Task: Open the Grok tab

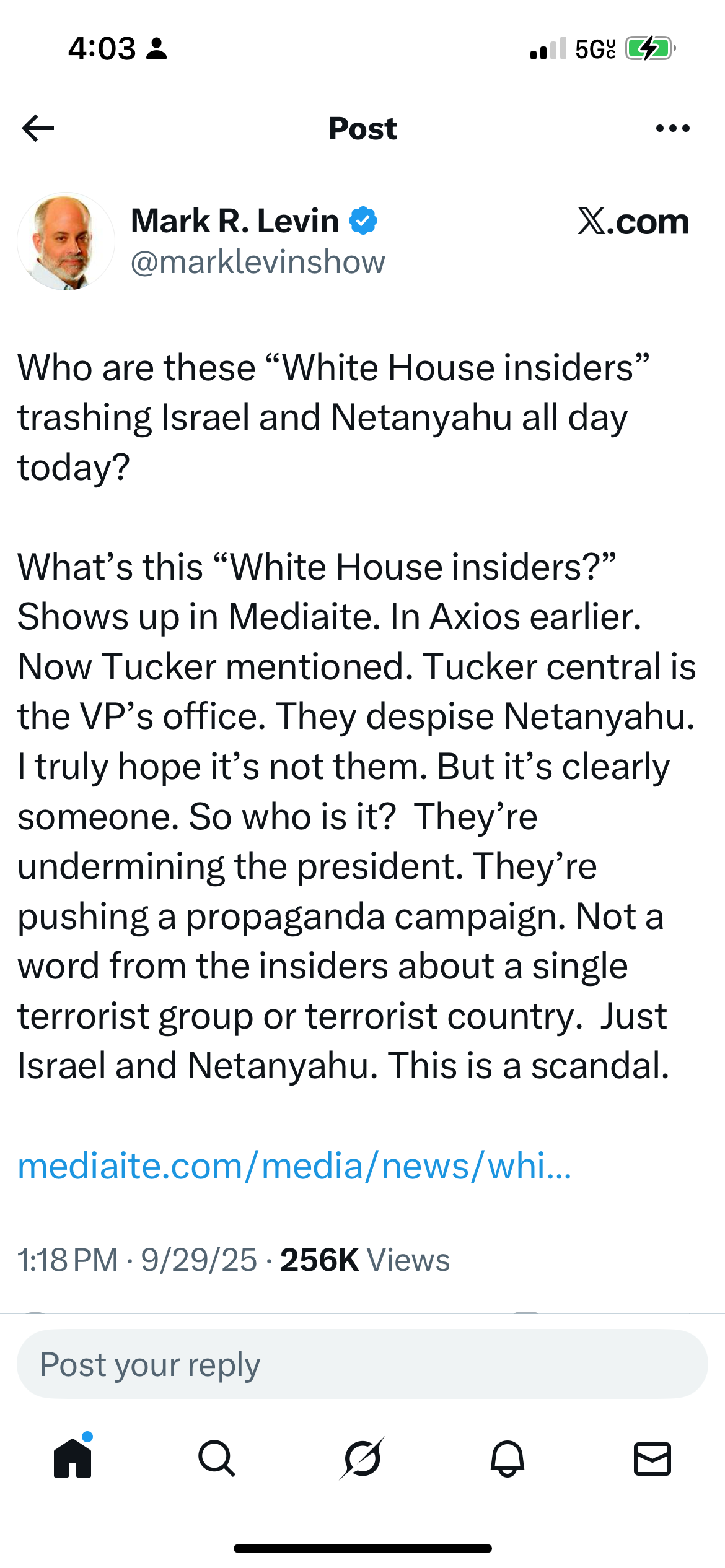Action: pyautogui.click(x=362, y=1458)
